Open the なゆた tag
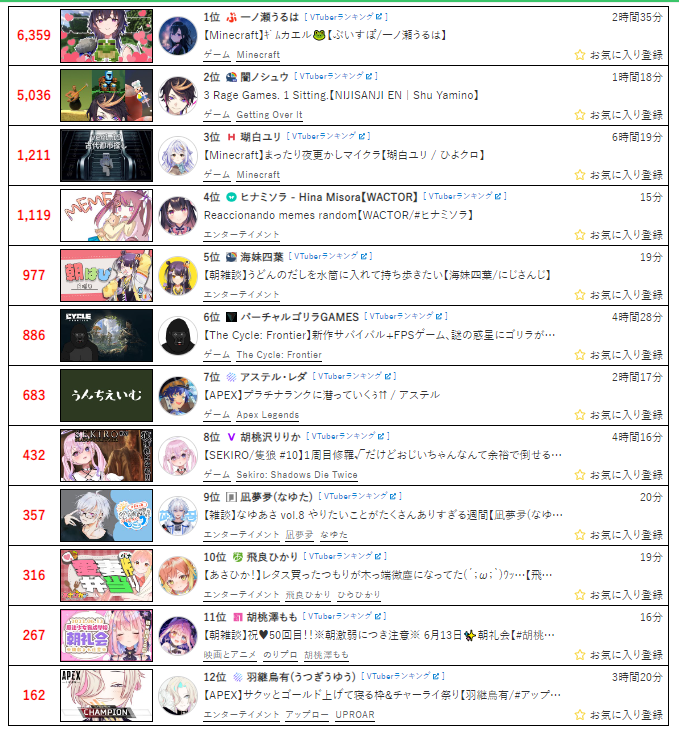This screenshot has height=741, width=679. 334,535
